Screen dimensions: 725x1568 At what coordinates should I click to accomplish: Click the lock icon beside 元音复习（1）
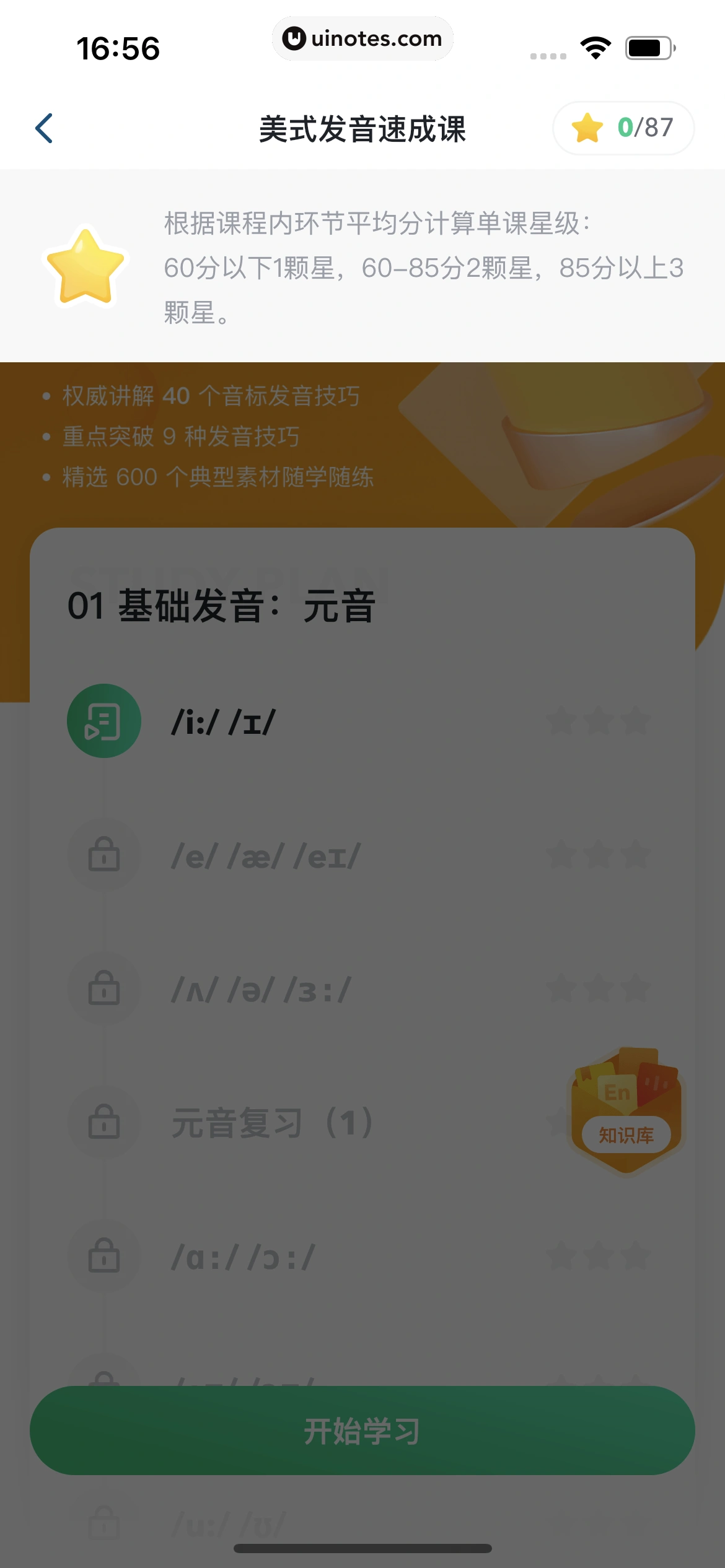pos(103,1122)
